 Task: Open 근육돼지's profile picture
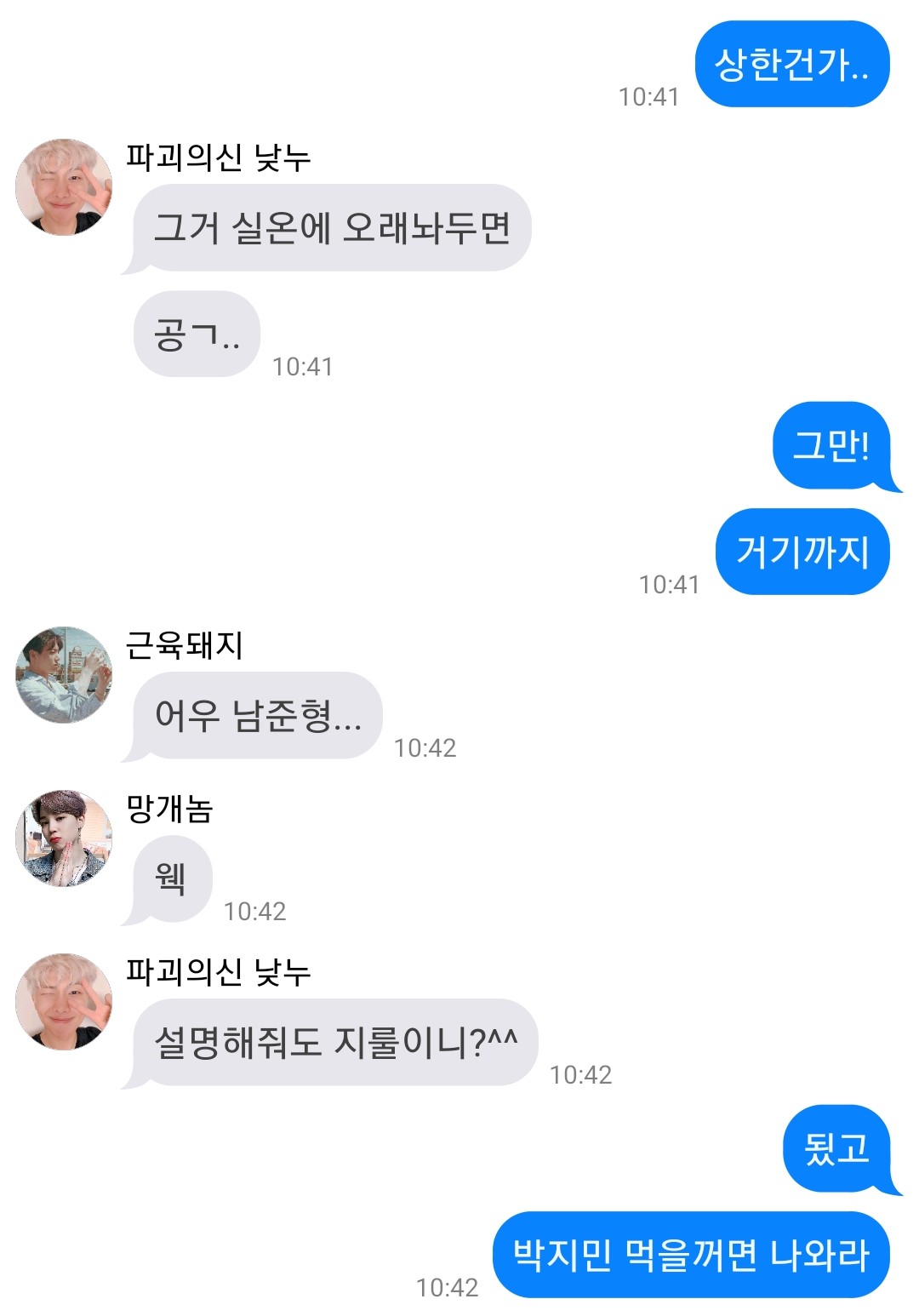click(x=64, y=675)
